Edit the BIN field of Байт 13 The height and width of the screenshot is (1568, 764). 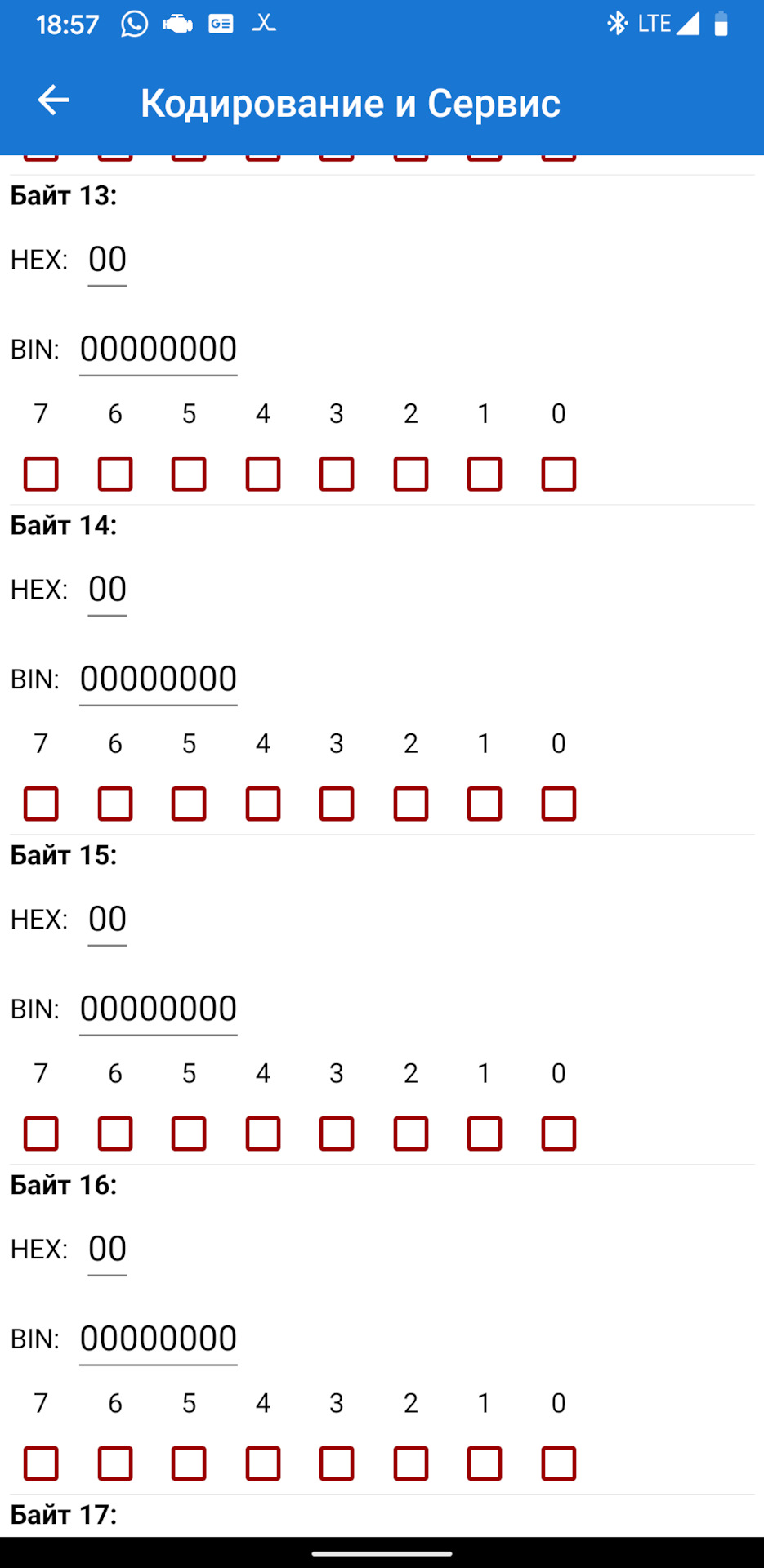(x=158, y=350)
